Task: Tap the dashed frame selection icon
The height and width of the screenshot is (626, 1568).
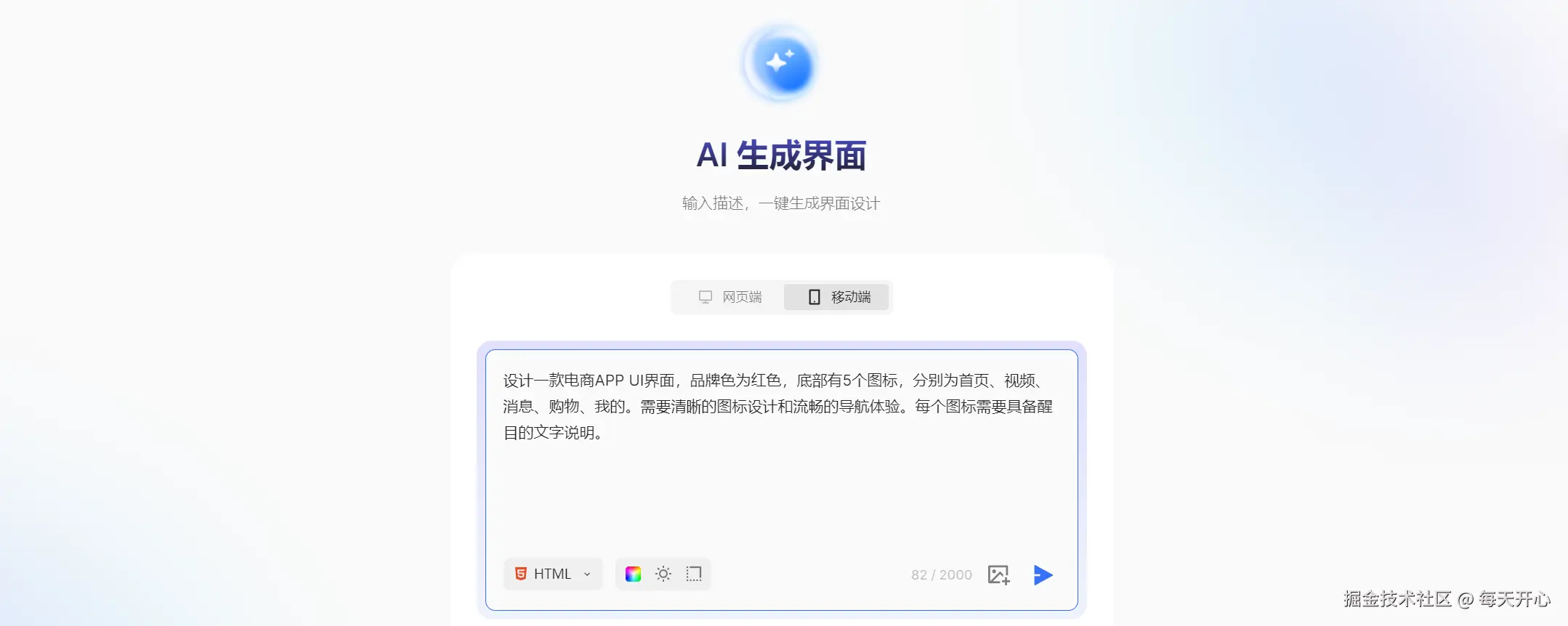Action: tap(693, 574)
